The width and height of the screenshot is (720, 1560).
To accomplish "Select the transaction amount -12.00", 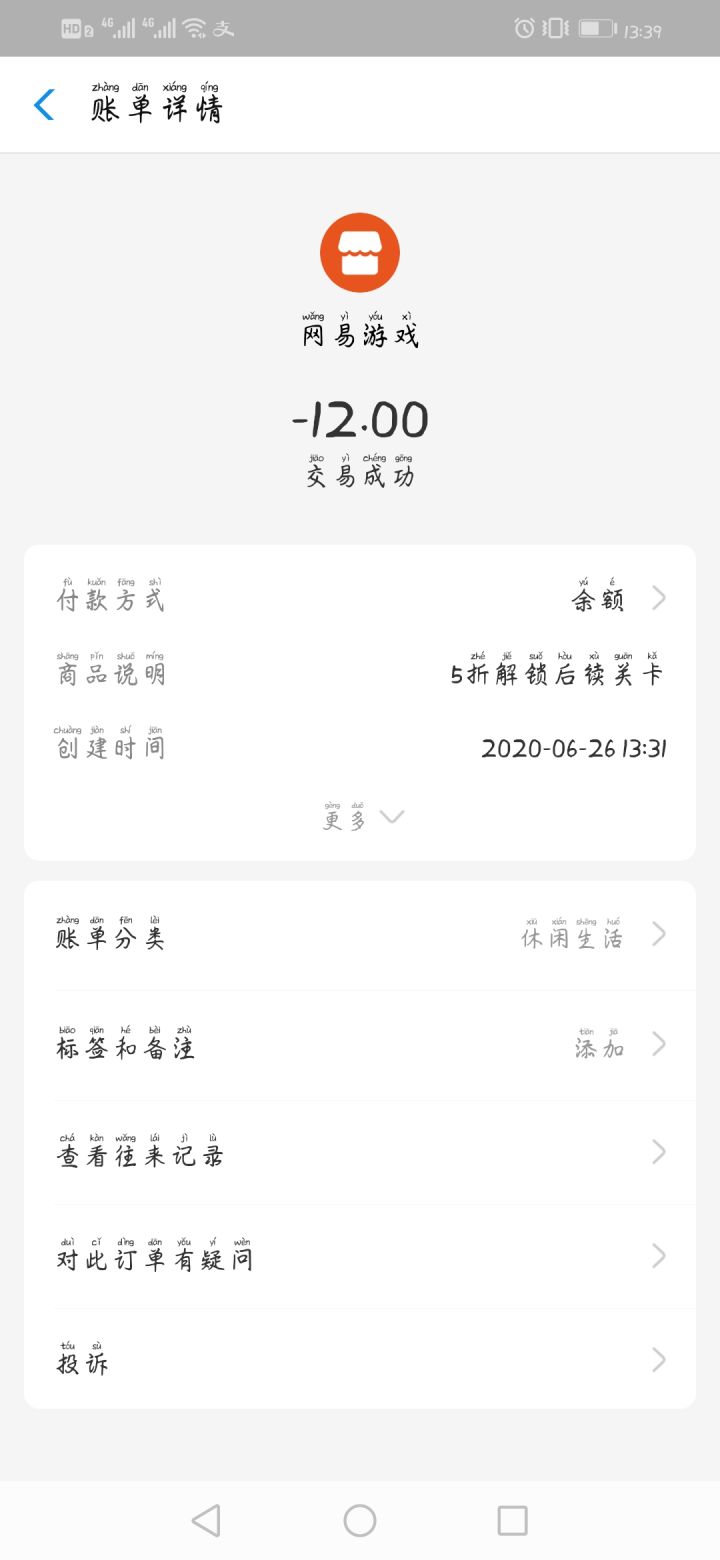I will [360, 420].
